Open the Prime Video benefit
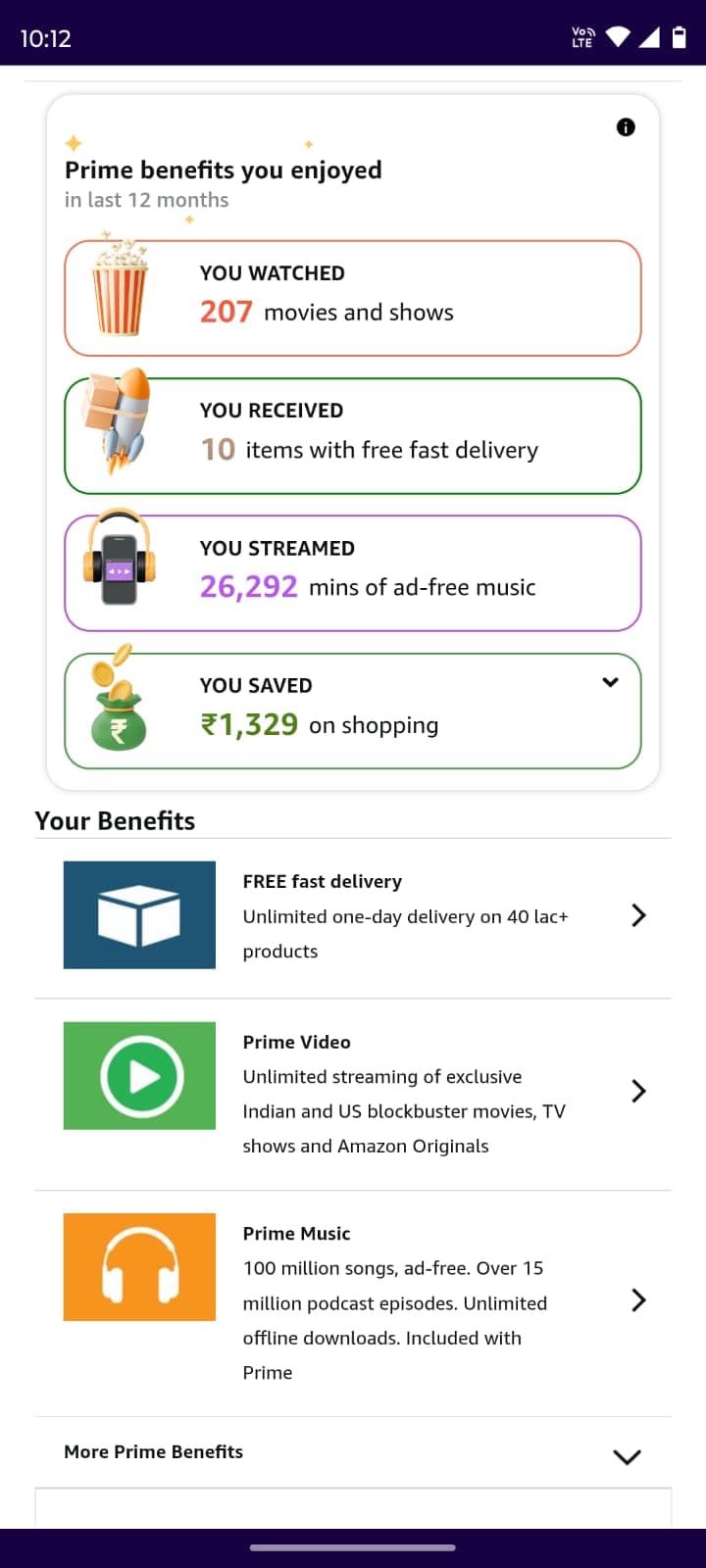706x1568 pixels. [353, 1094]
